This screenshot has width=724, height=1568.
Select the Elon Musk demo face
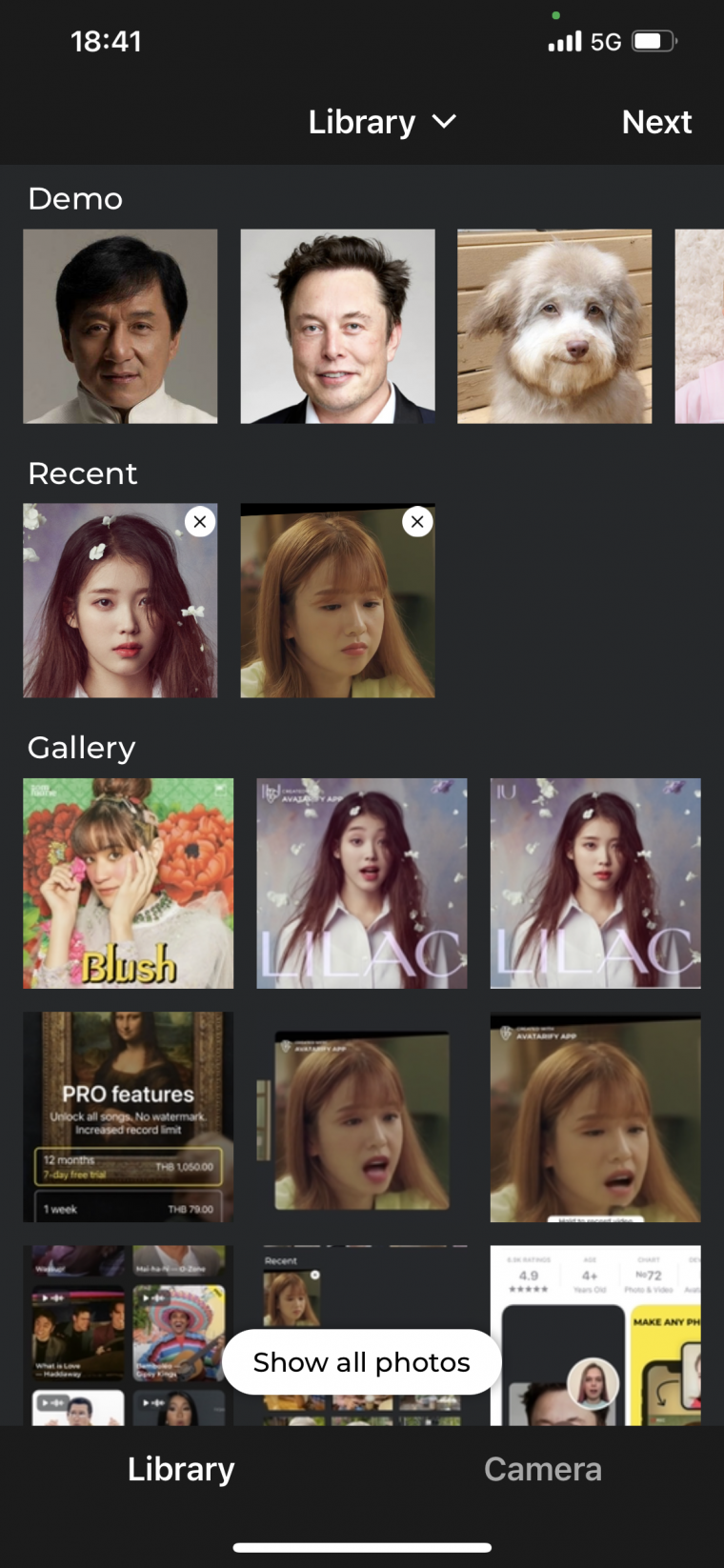pos(337,325)
